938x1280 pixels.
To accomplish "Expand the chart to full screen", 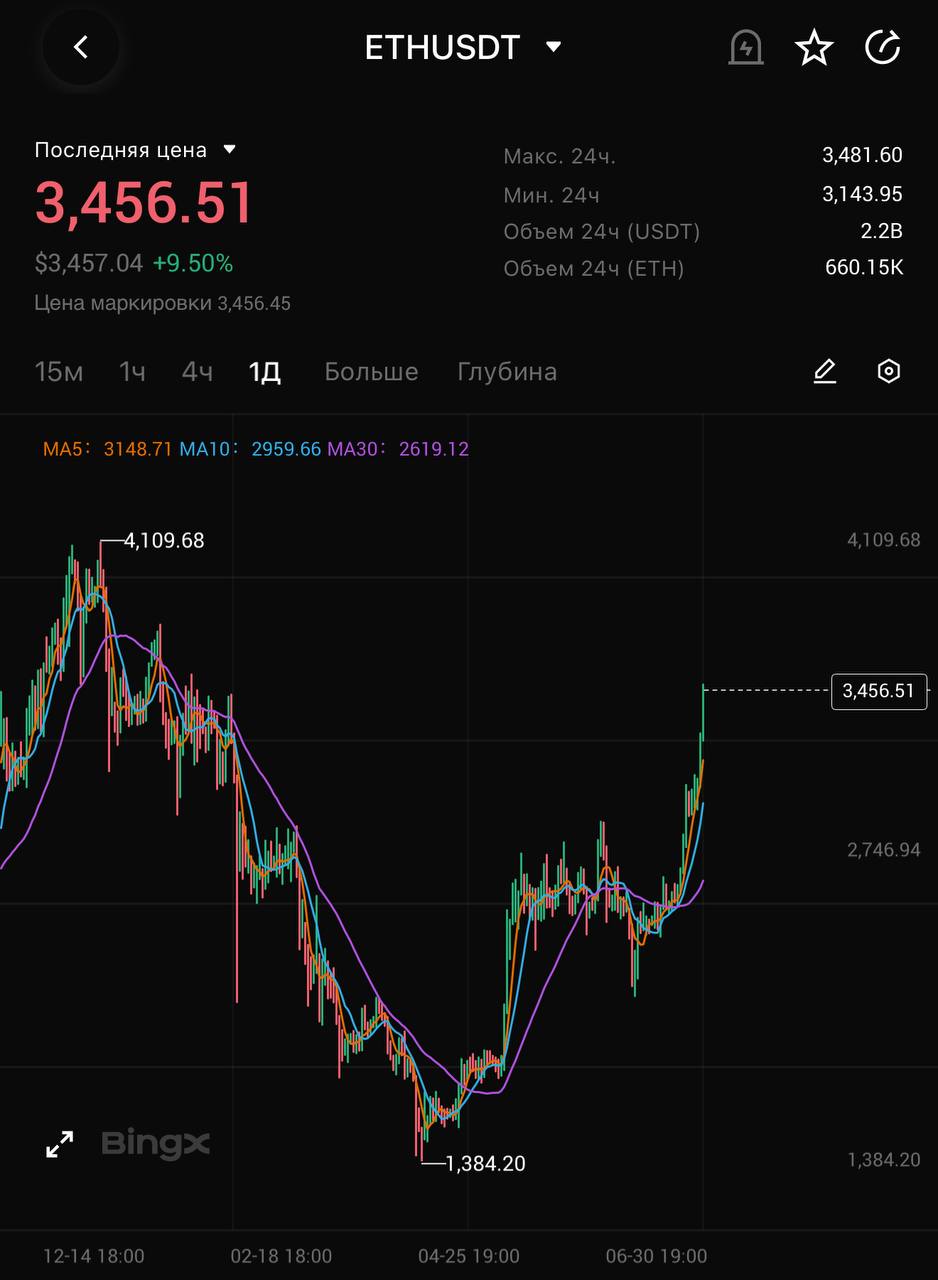I will (x=60, y=1144).
